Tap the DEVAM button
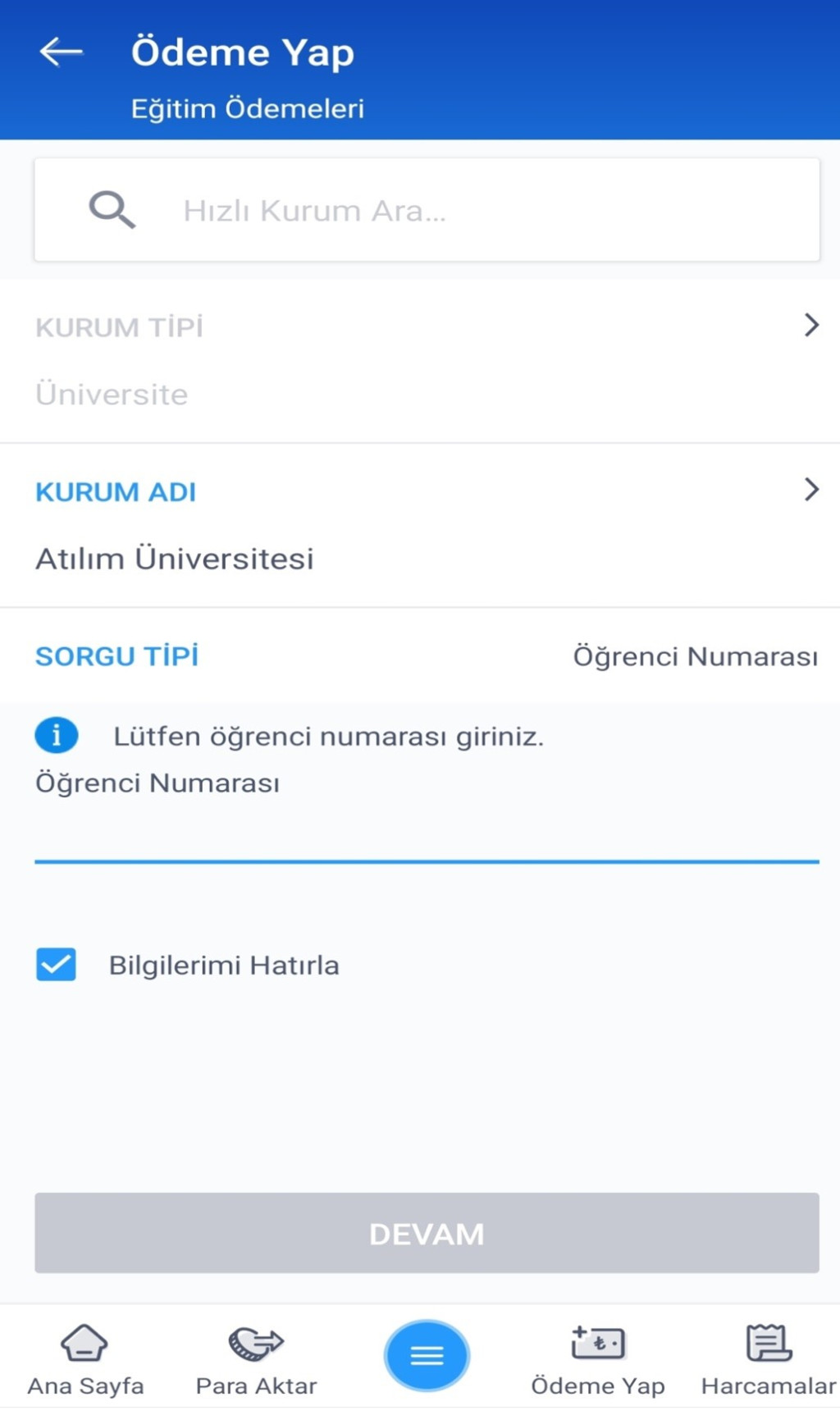This screenshot has width=840, height=1415. 427,1233
